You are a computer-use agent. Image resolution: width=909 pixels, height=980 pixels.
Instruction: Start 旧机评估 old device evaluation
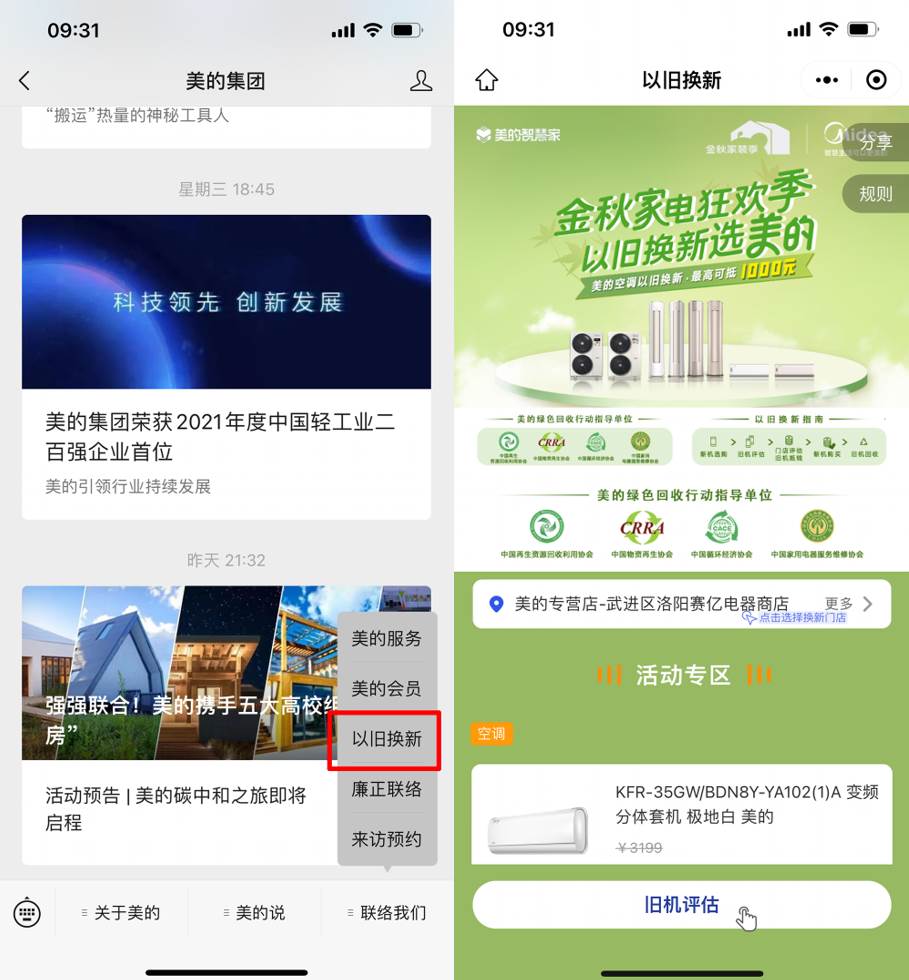(681, 904)
